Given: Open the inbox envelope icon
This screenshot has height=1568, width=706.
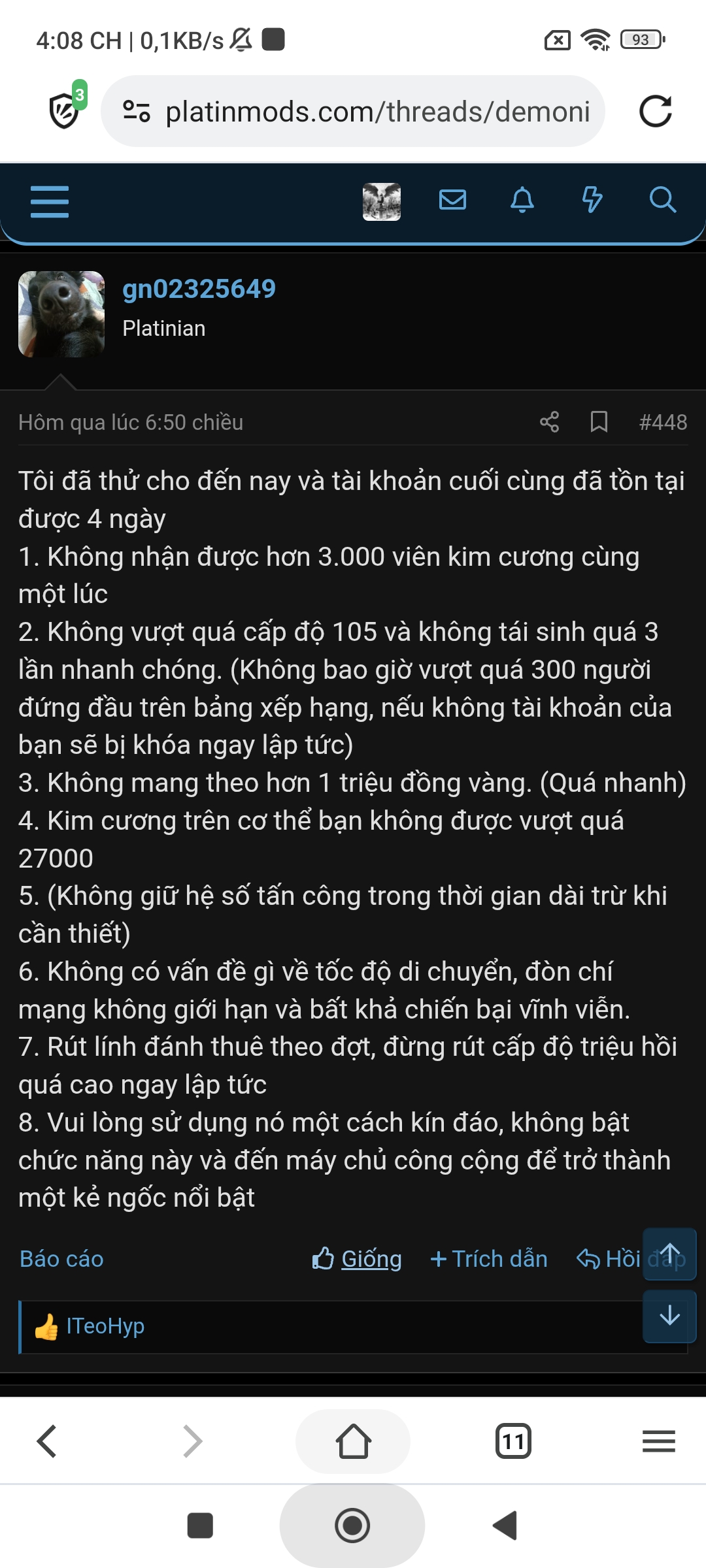Looking at the screenshot, I should coord(452,200).
